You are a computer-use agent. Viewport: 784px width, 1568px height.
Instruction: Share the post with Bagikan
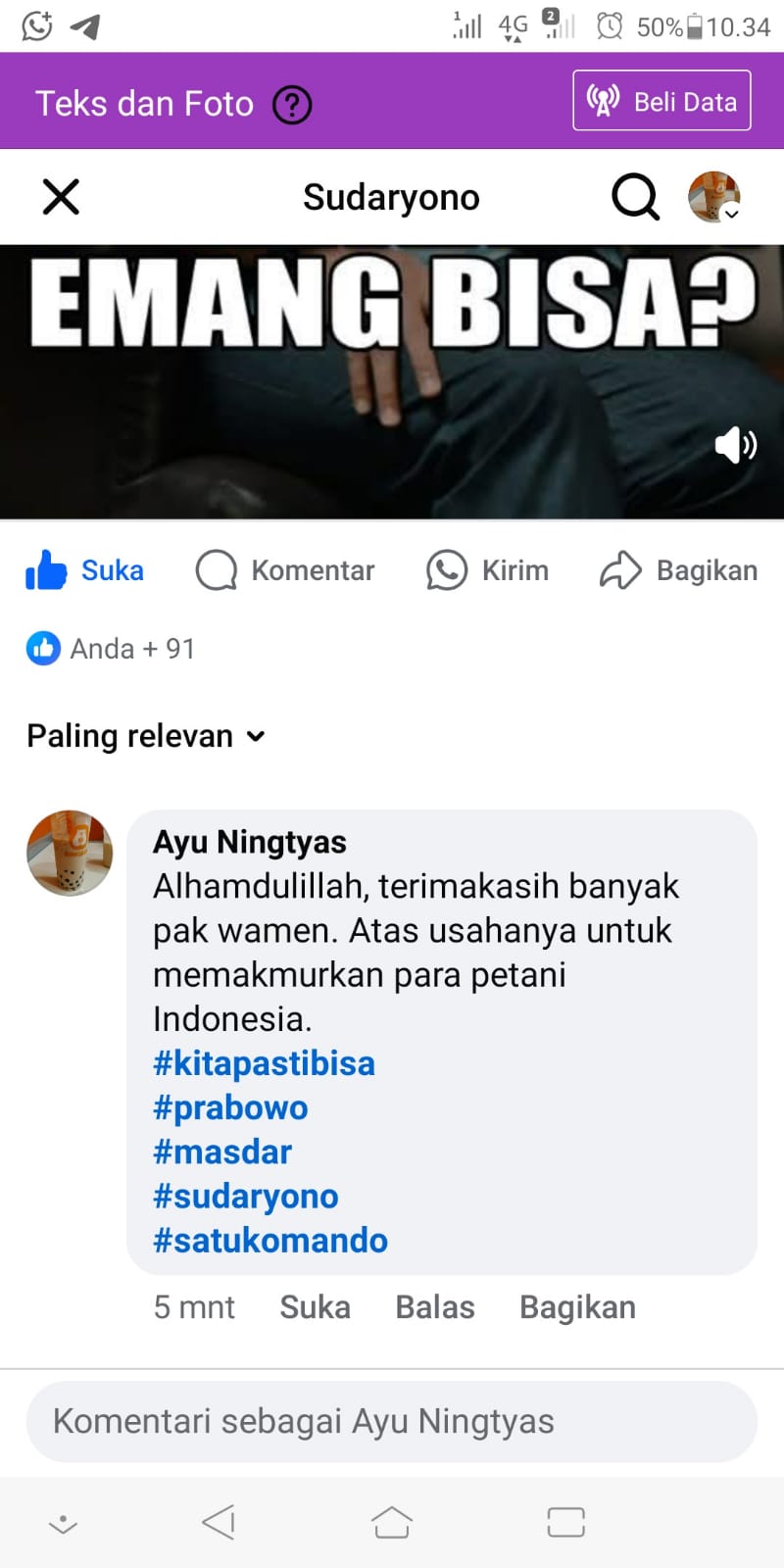(678, 569)
